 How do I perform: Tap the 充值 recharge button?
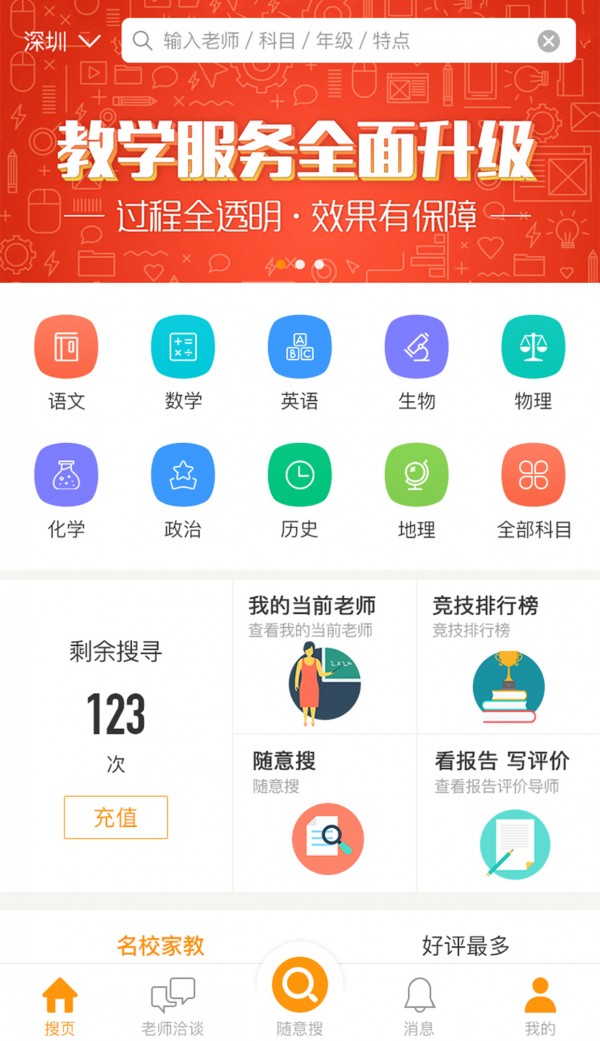(x=116, y=817)
